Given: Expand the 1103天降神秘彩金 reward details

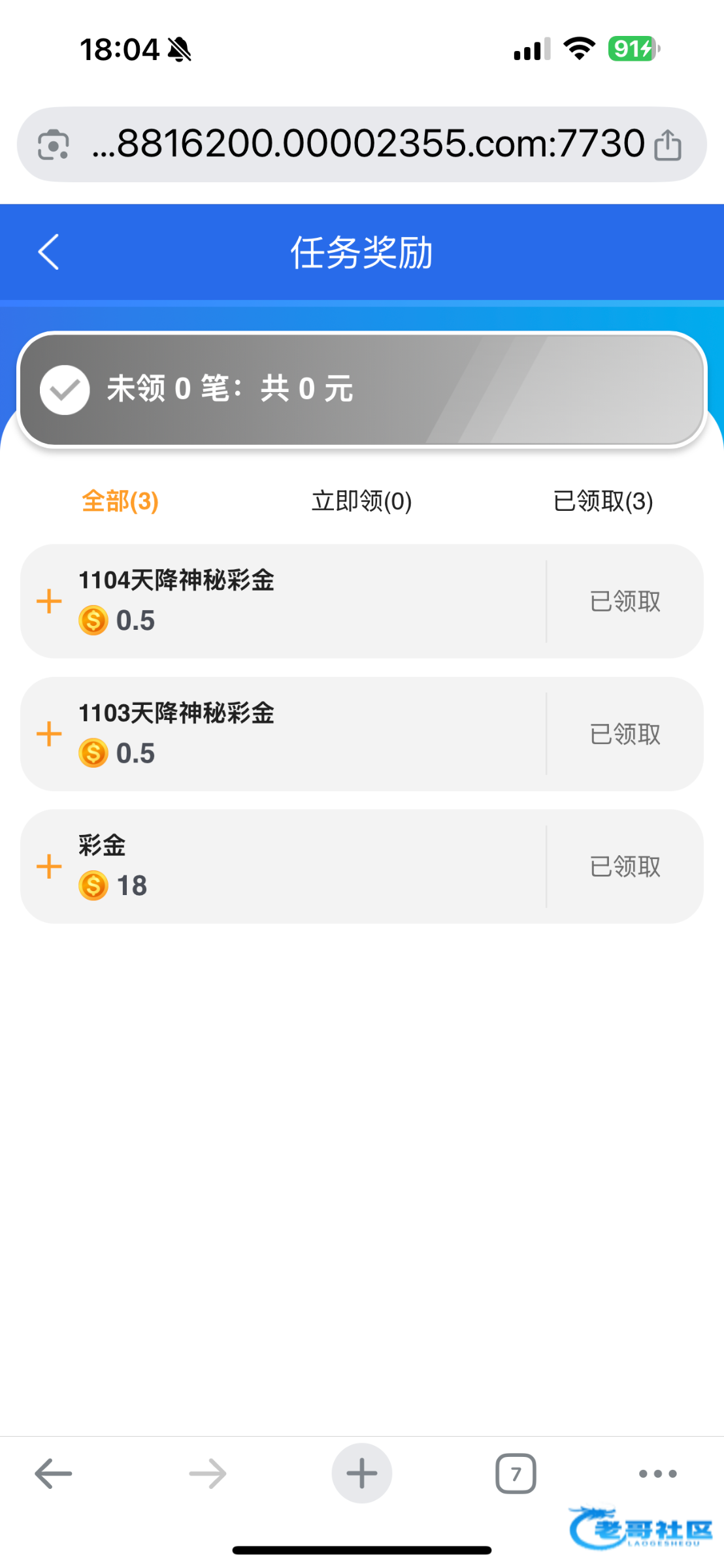Looking at the screenshot, I should 49,734.
